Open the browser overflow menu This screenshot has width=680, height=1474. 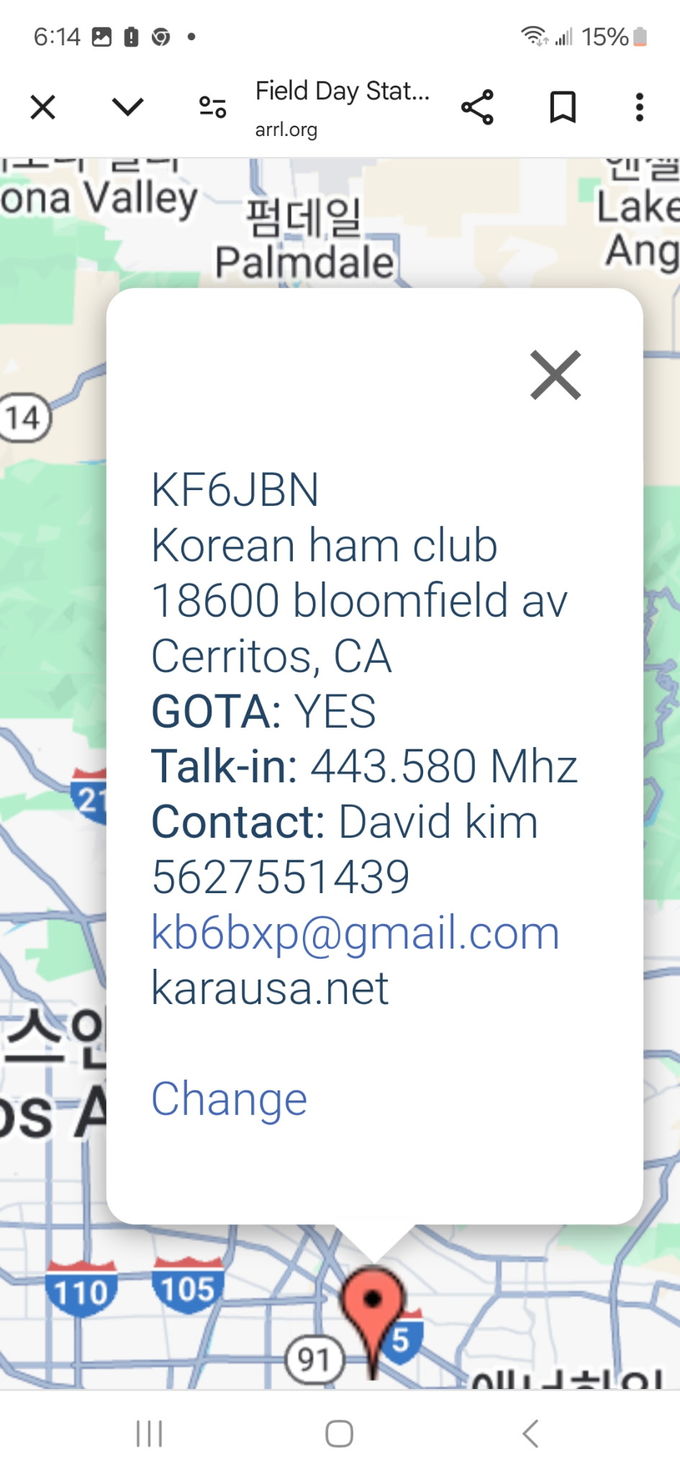(639, 107)
